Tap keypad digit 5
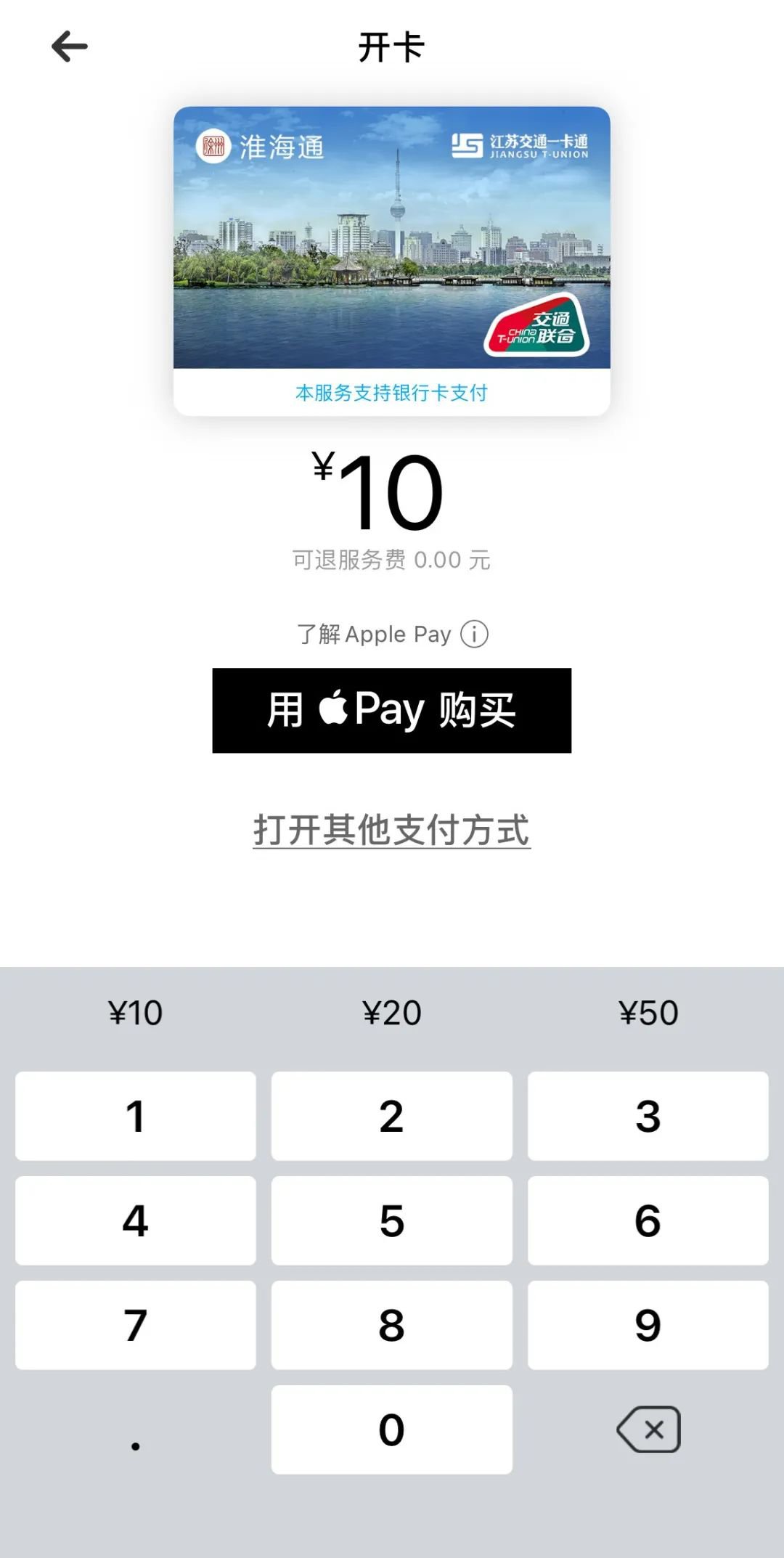Viewport: 784px width, 1558px height. coord(391,1220)
